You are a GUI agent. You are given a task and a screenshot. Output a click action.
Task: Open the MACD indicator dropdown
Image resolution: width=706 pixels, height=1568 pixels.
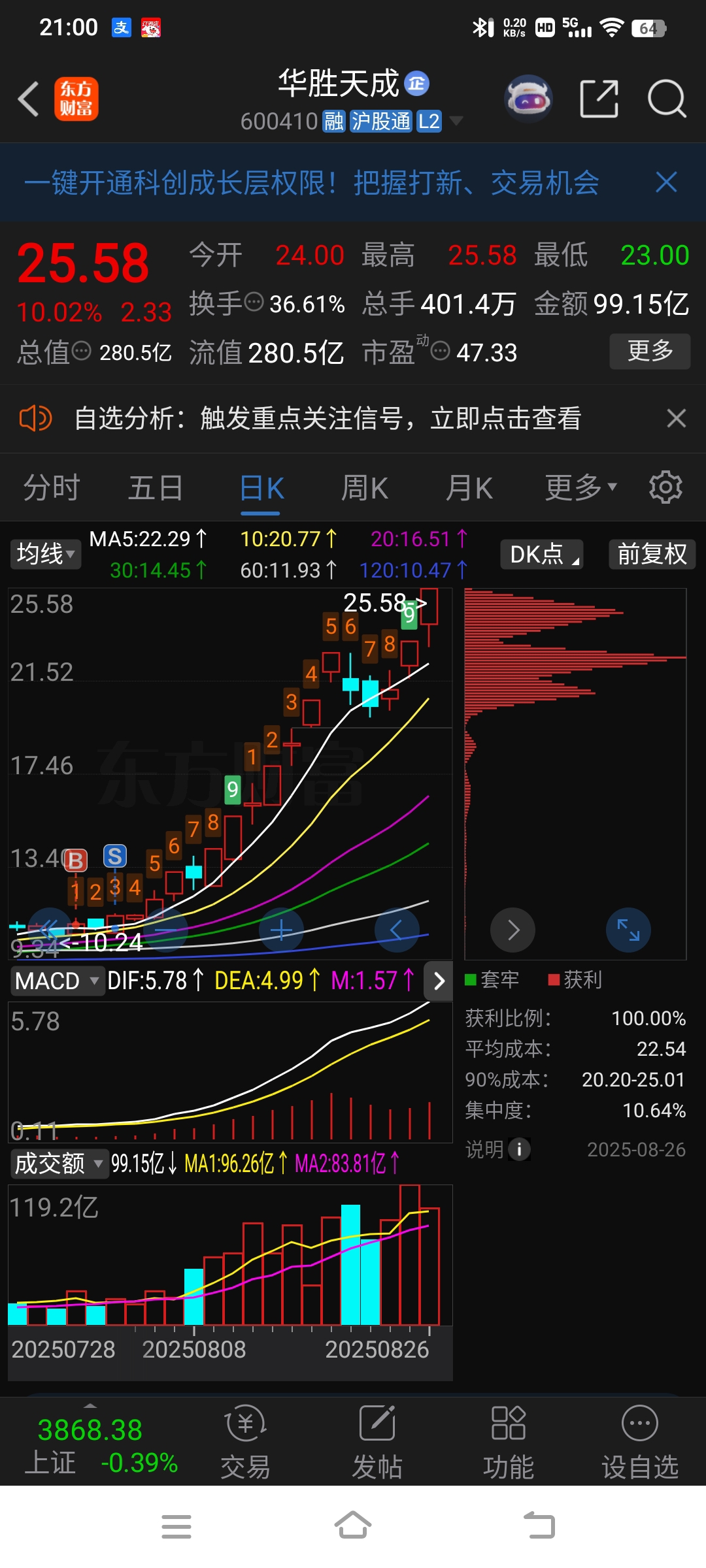[x=57, y=981]
